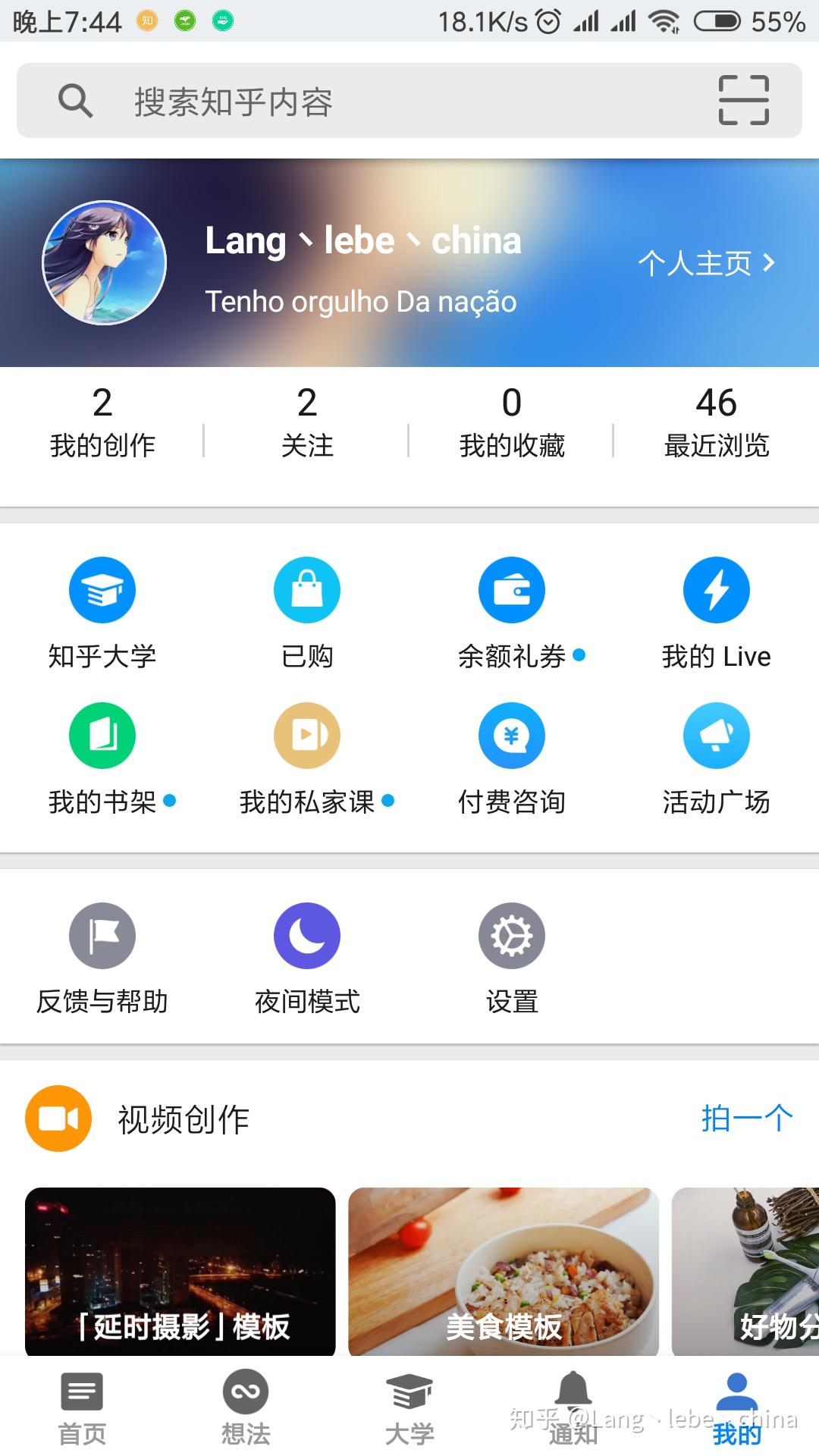819x1456 pixels.
Task: View 我的收藏 collections count
Action: tap(512, 423)
